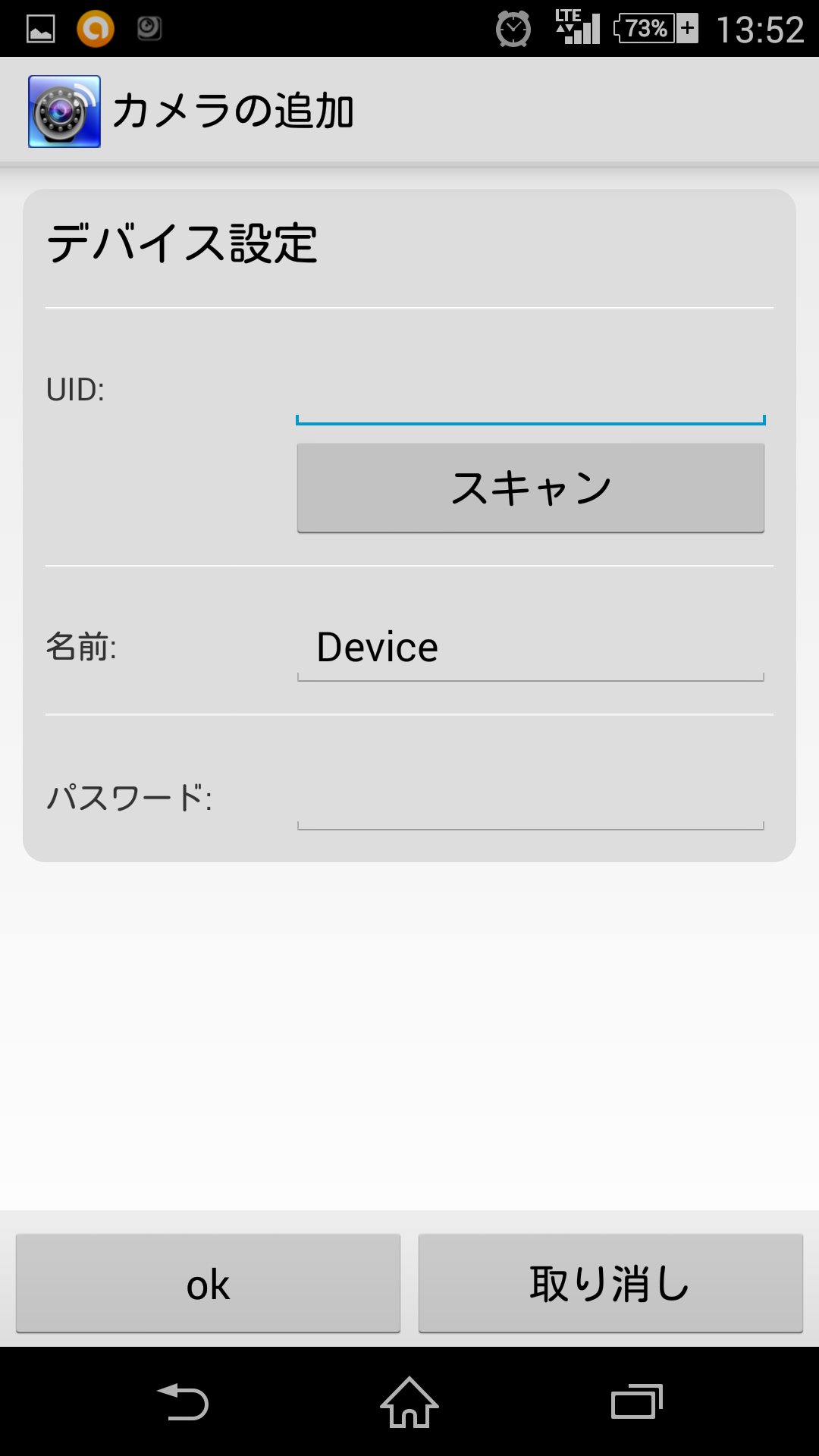Open the recent apps overview

point(636,1402)
